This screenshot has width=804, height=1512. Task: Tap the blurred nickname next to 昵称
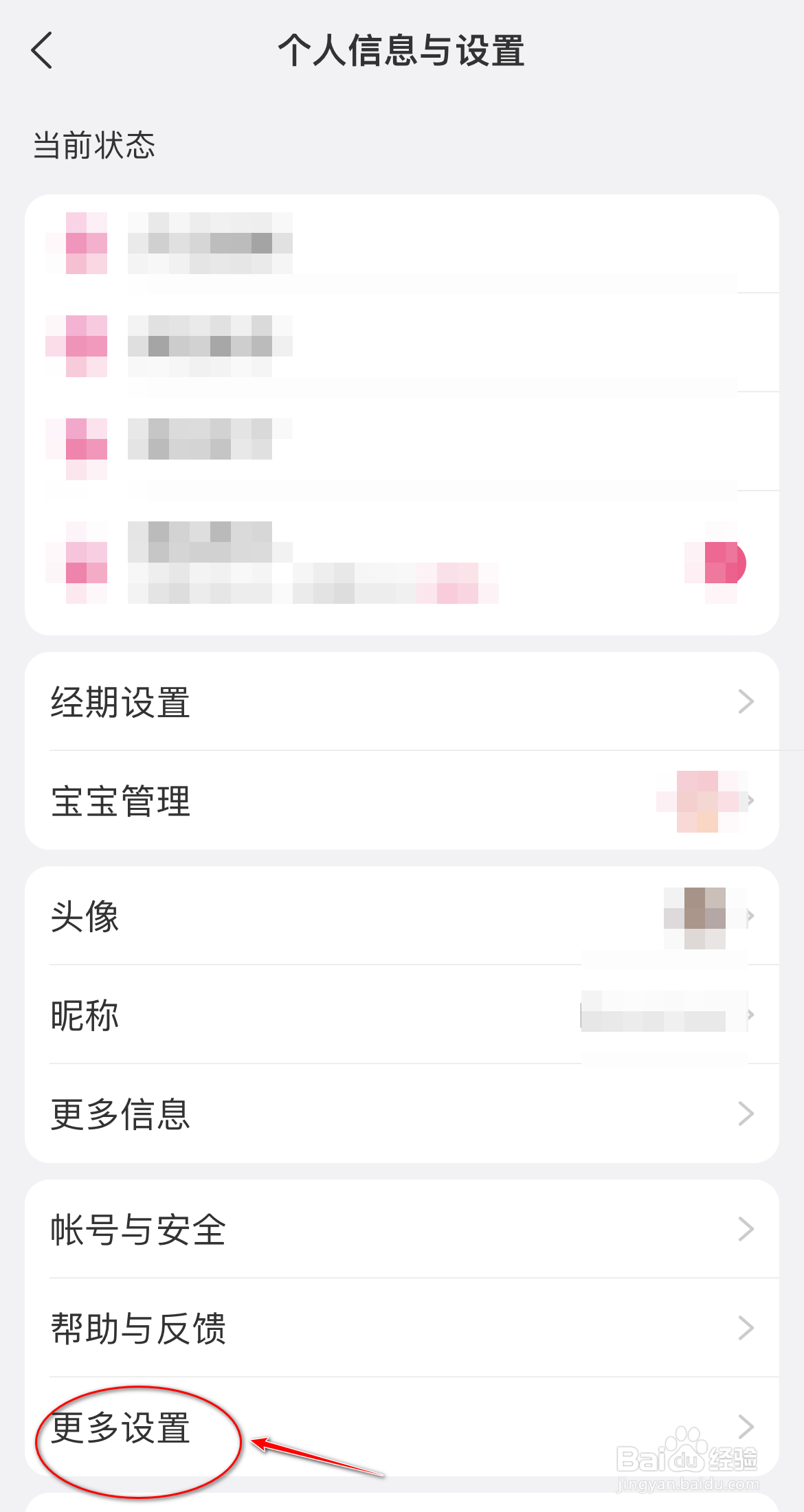coord(663,1015)
